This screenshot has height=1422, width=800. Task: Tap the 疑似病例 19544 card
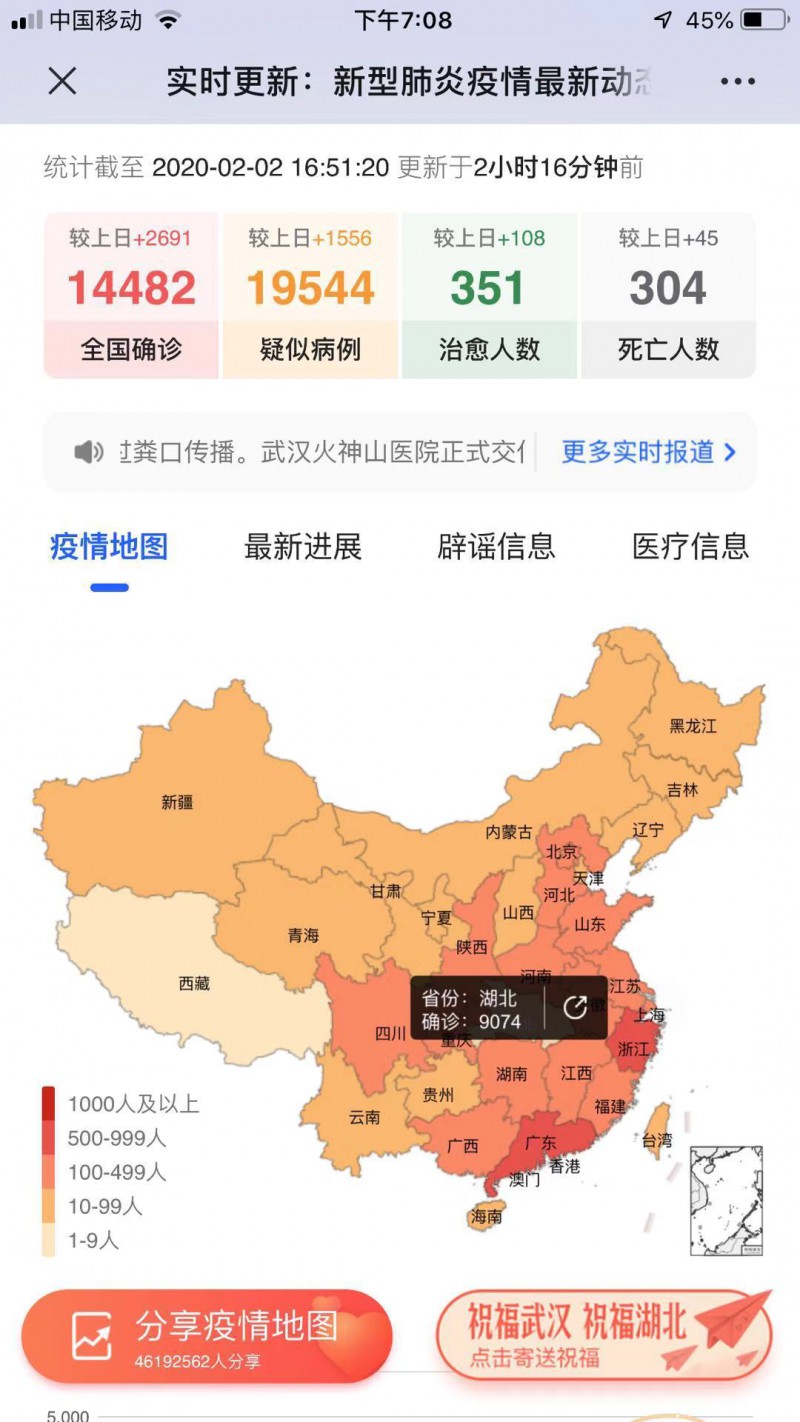click(x=310, y=296)
